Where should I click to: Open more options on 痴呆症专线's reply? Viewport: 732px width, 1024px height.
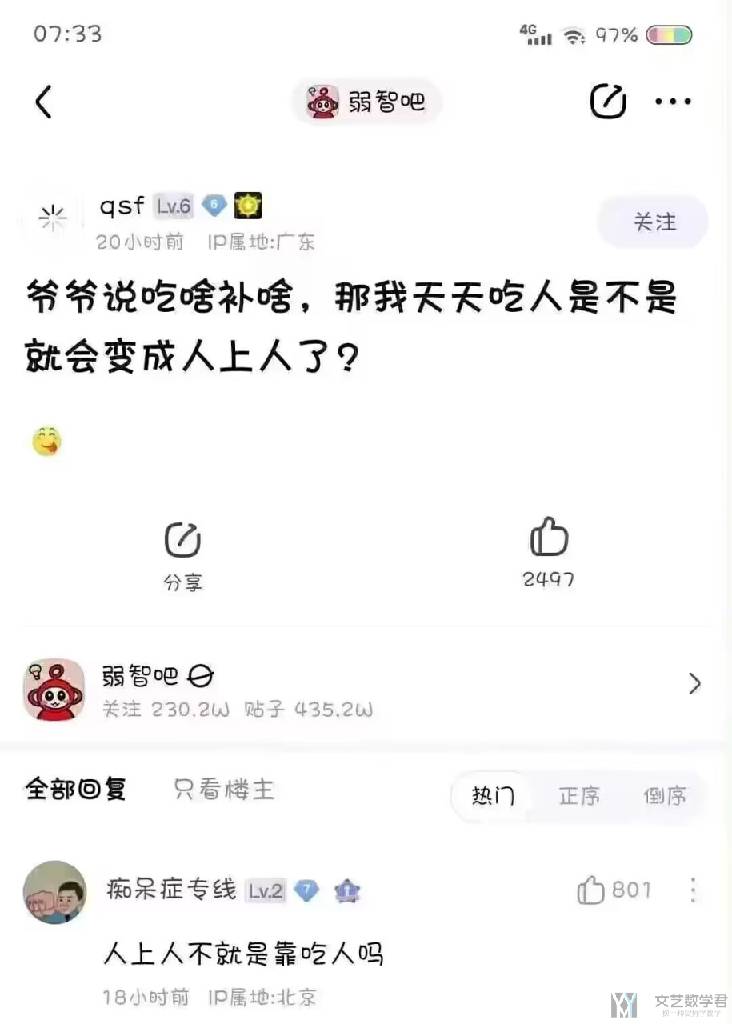pos(693,889)
